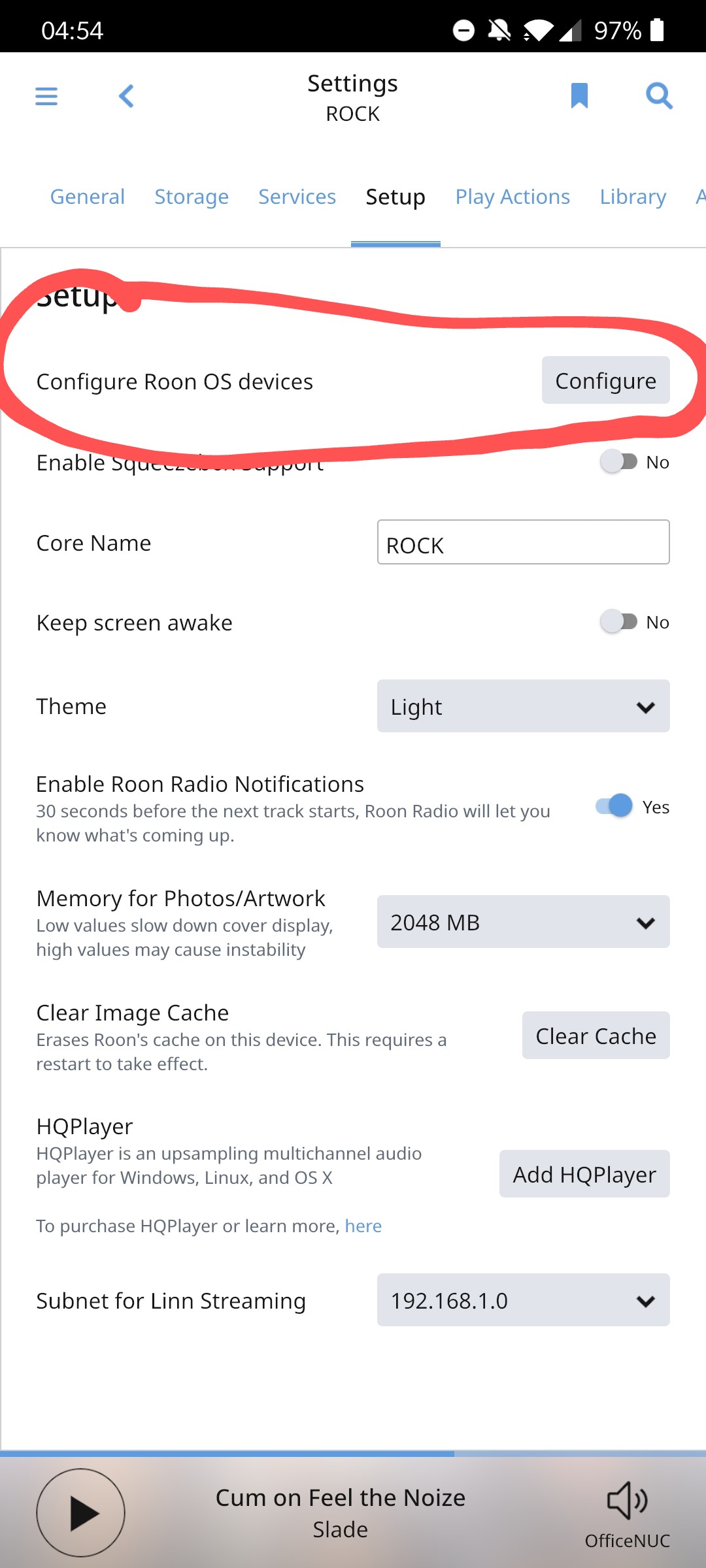Enable Keep screen awake
The image size is (706, 1568).
pyautogui.click(x=619, y=621)
